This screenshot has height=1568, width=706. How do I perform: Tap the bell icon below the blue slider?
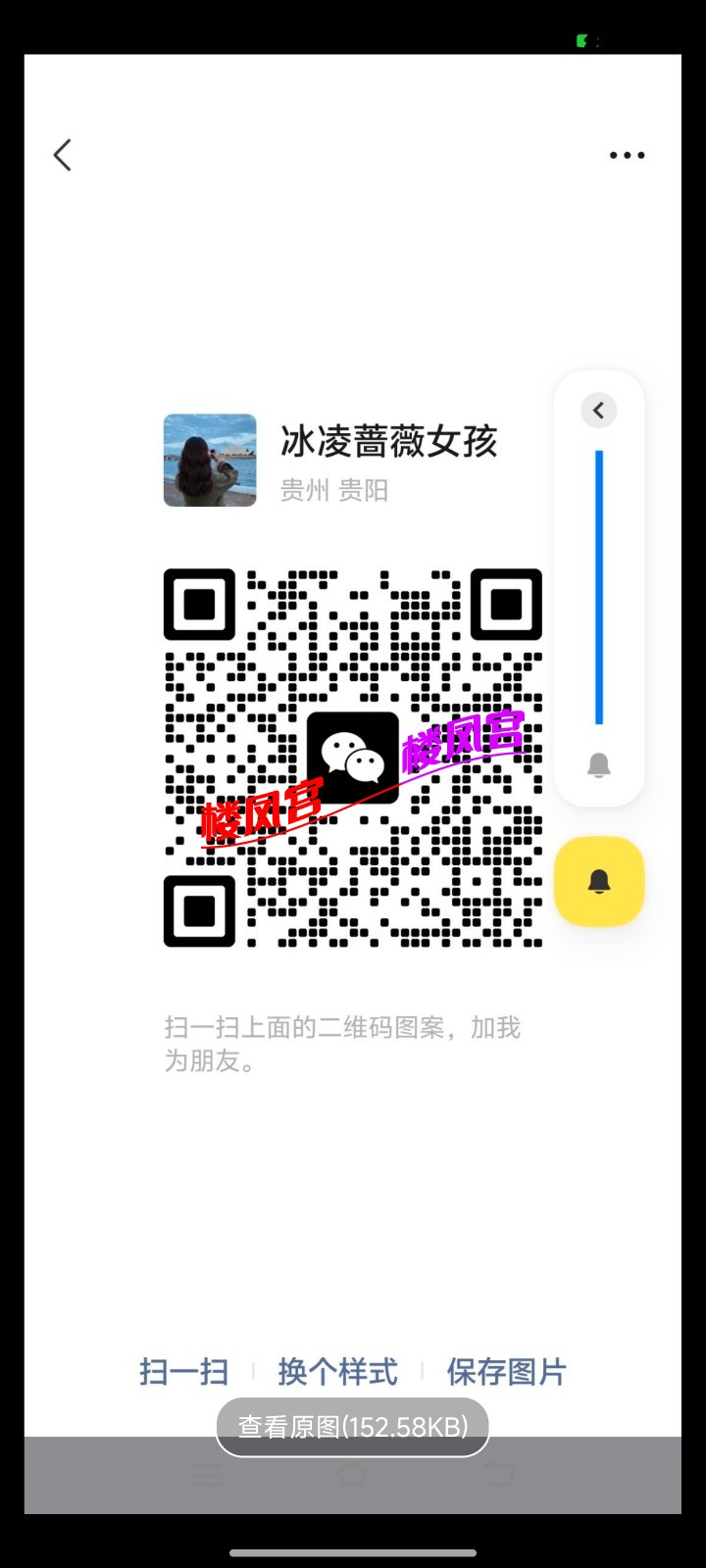(598, 764)
